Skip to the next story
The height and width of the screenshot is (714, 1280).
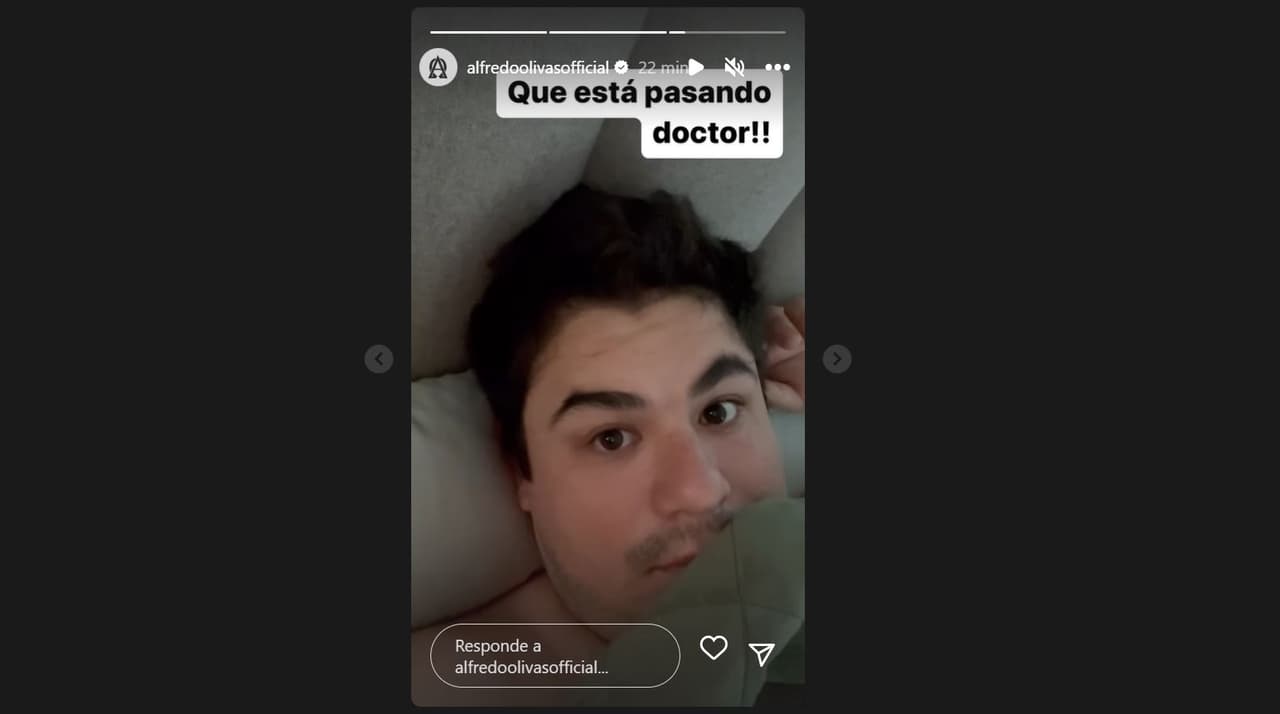click(837, 358)
